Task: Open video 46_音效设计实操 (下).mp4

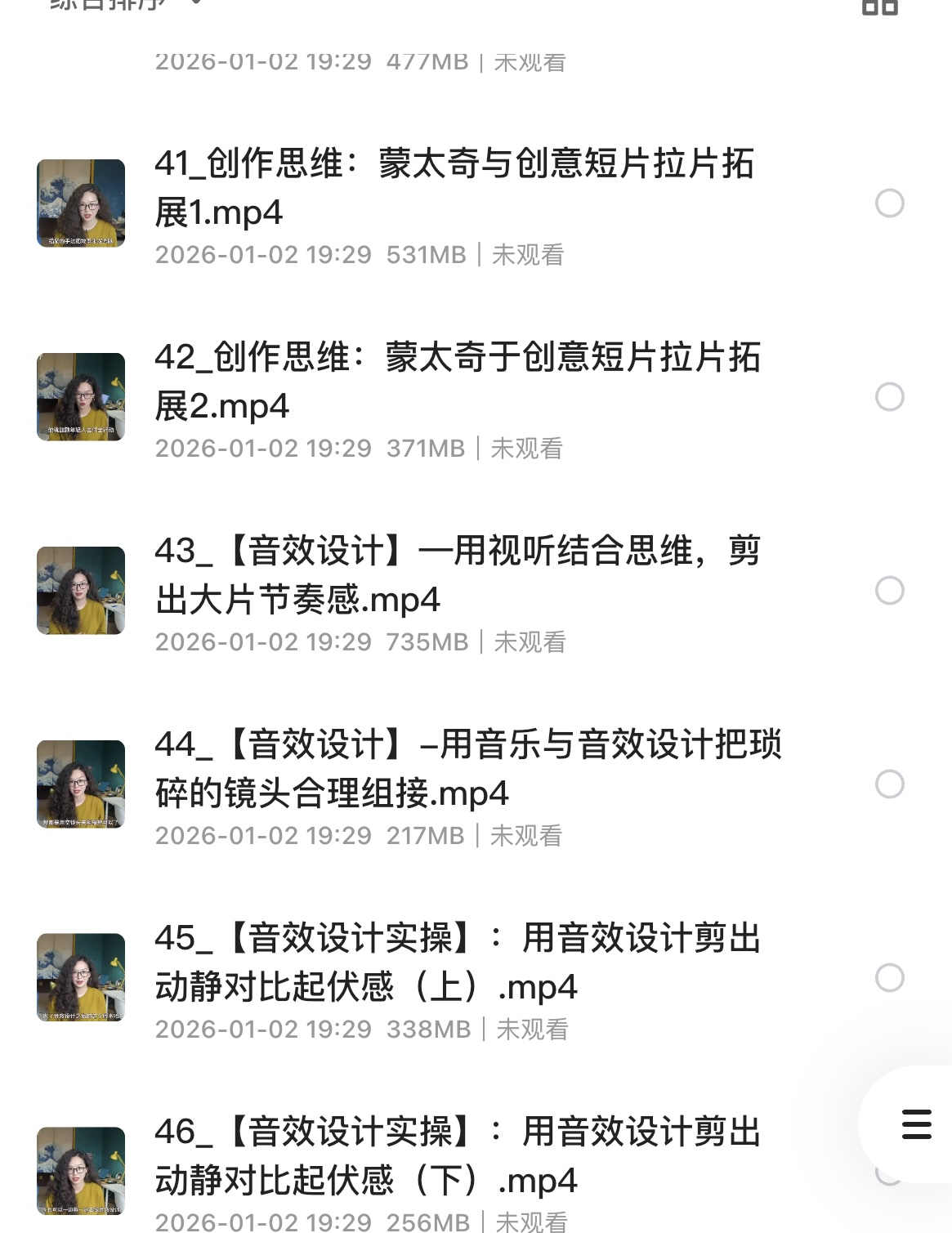Action: click(458, 1156)
